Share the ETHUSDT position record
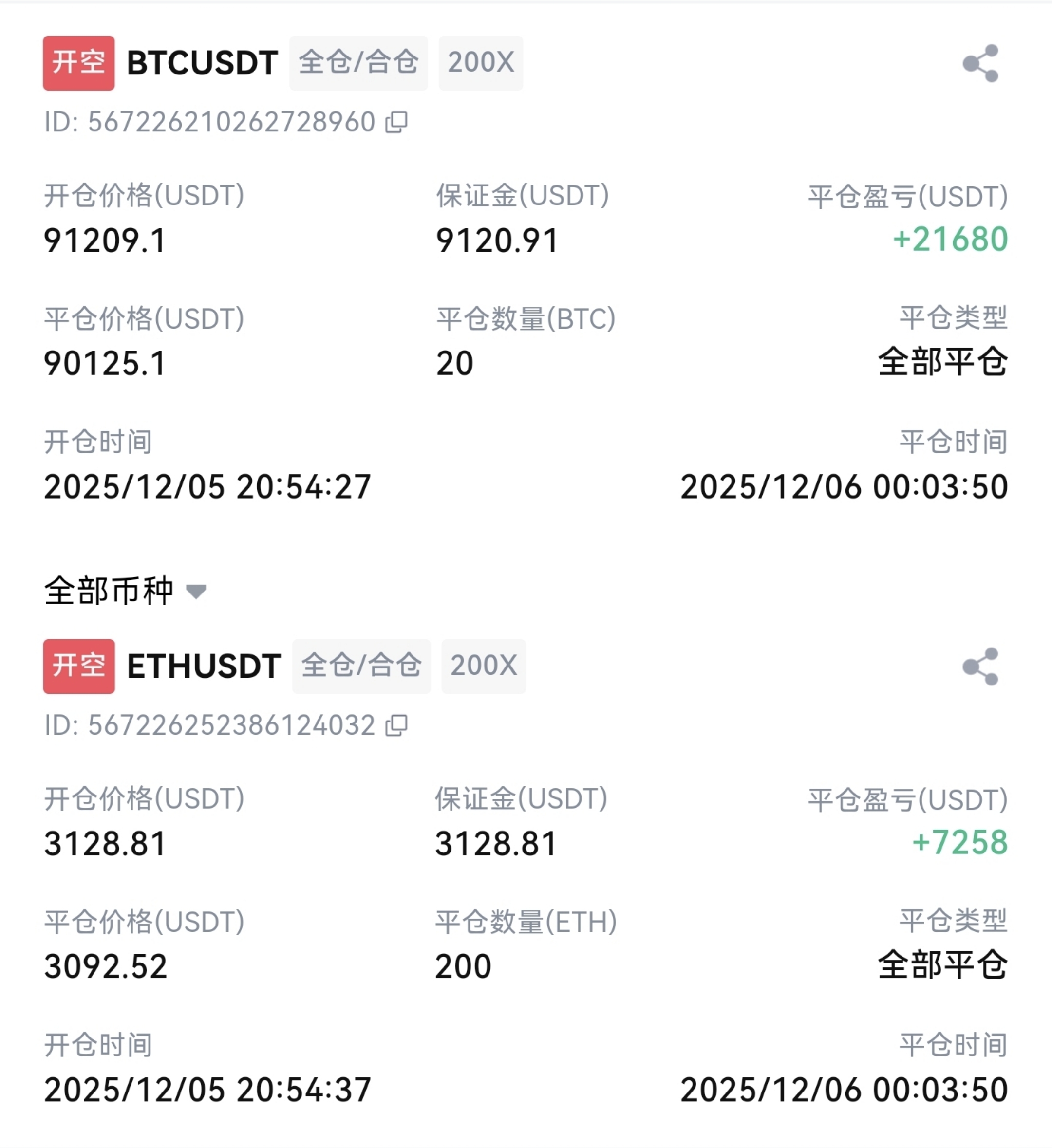 [x=980, y=666]
